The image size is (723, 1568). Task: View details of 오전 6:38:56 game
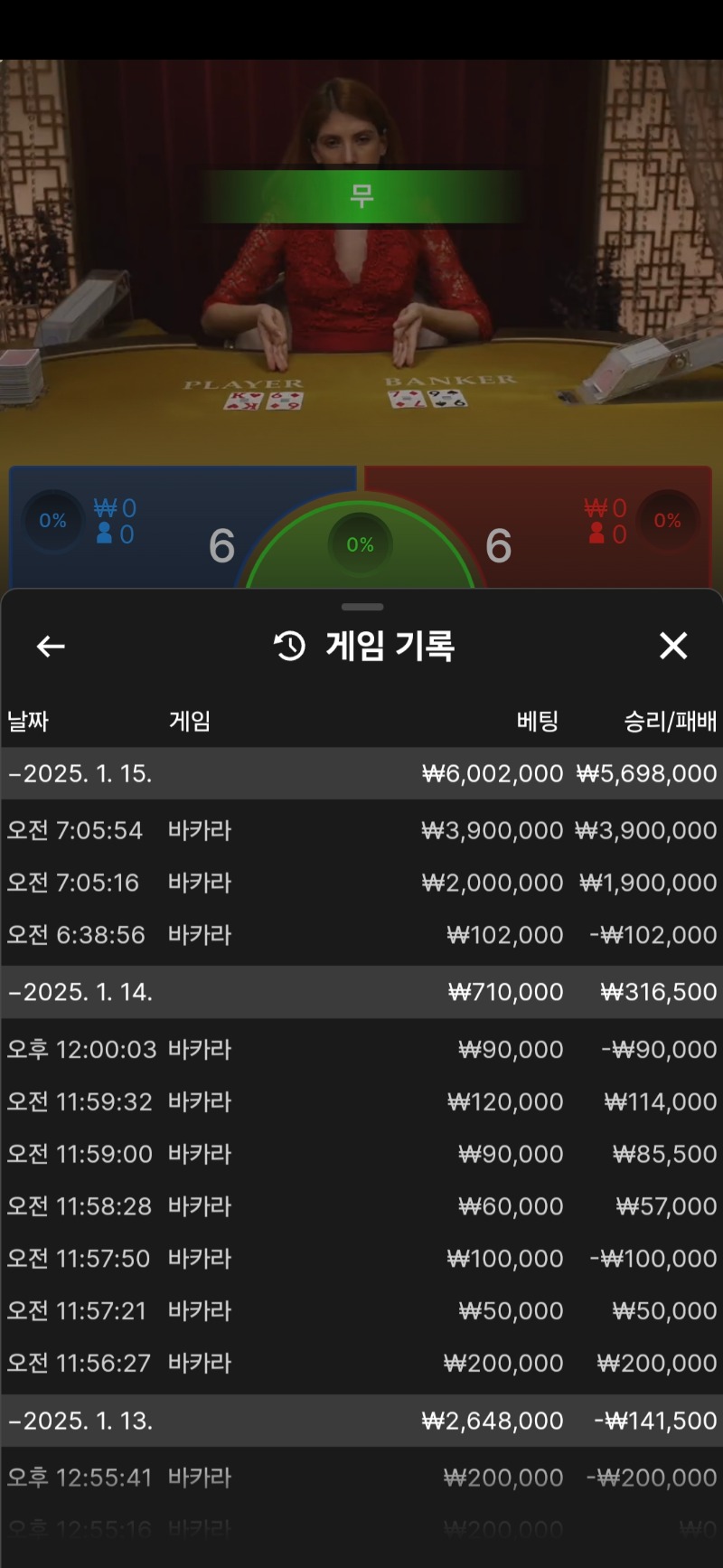pyautogui.click(x=361, y=935)
